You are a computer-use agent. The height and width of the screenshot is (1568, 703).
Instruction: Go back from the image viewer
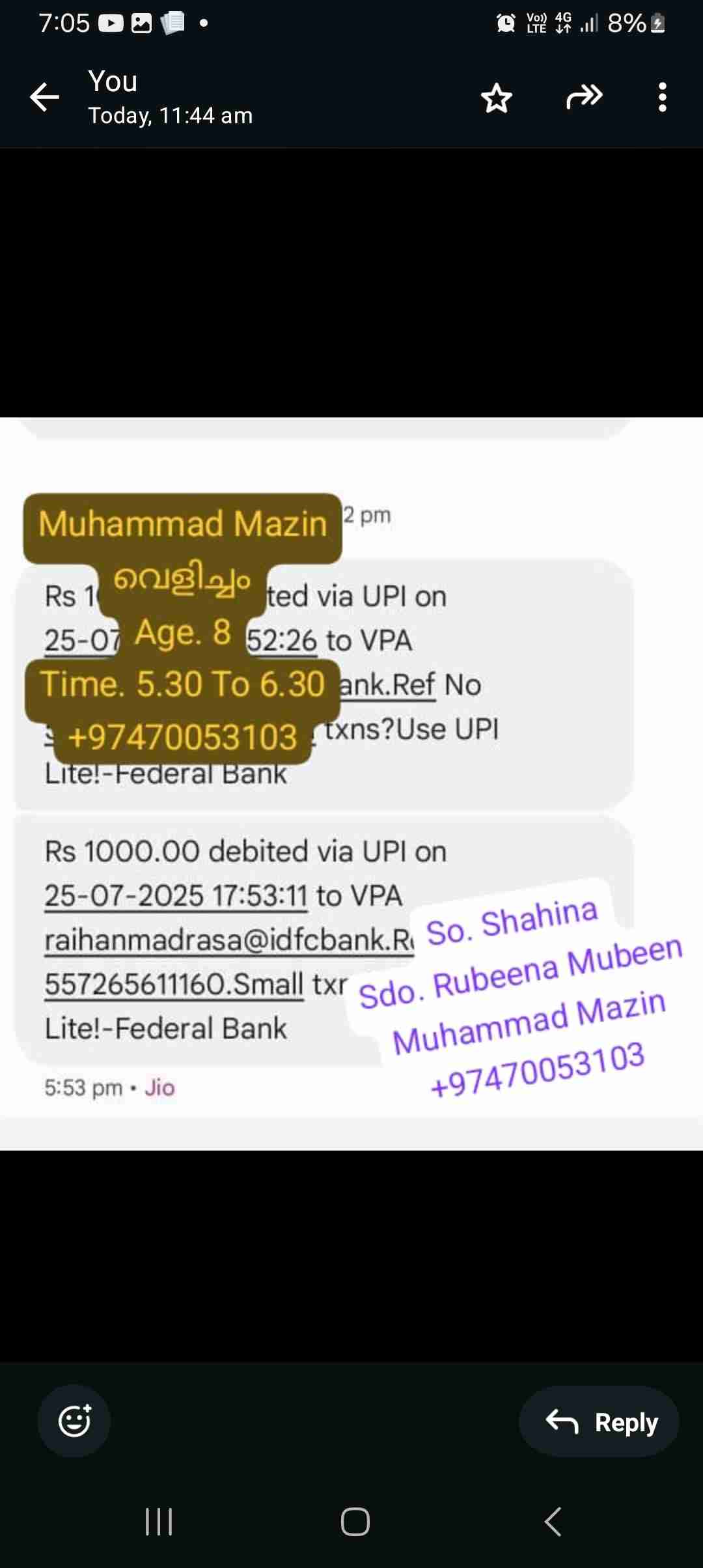[44, 98]
